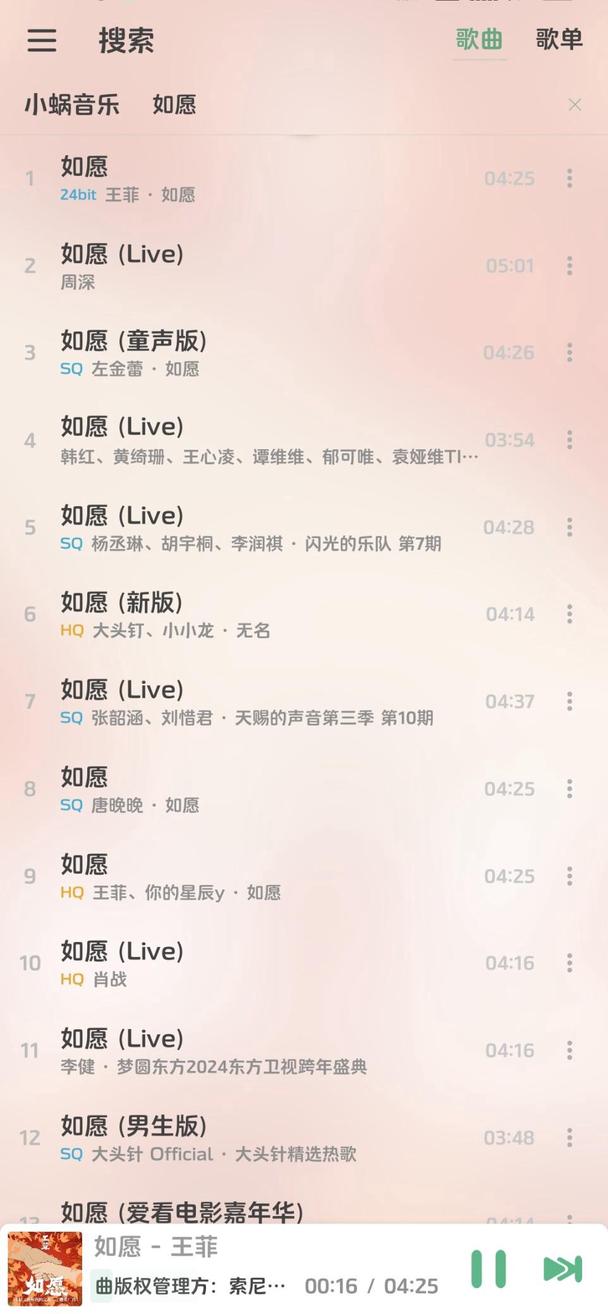Select the 歌曲 tab
Viewport: 608px width, 1314px height.
coord(479,39)
